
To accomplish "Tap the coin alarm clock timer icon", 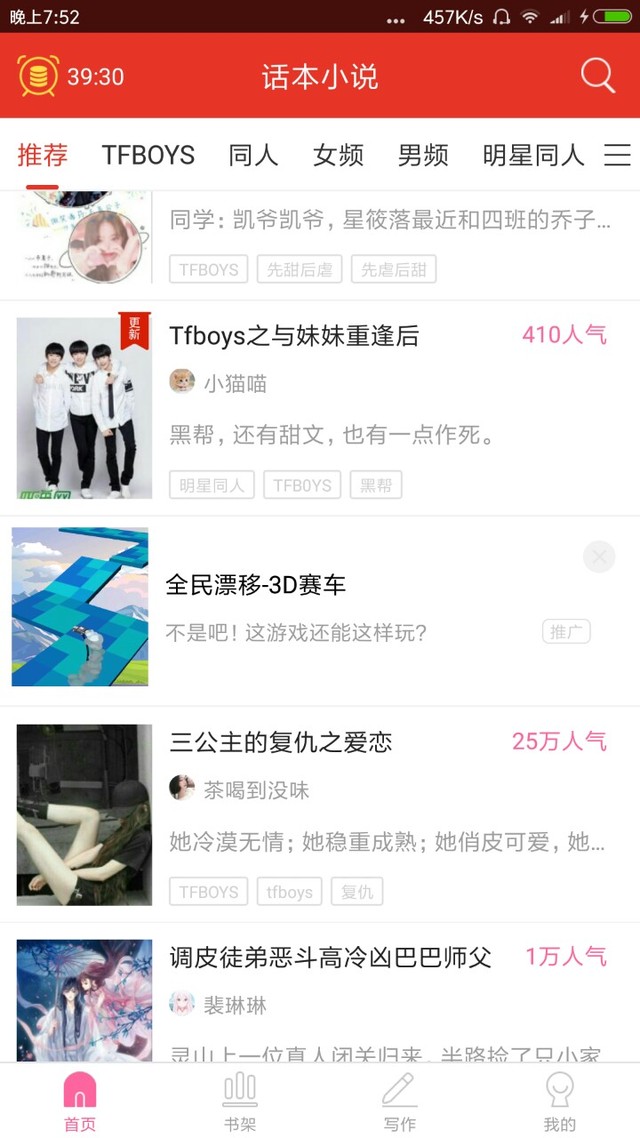I will (38, 75).
